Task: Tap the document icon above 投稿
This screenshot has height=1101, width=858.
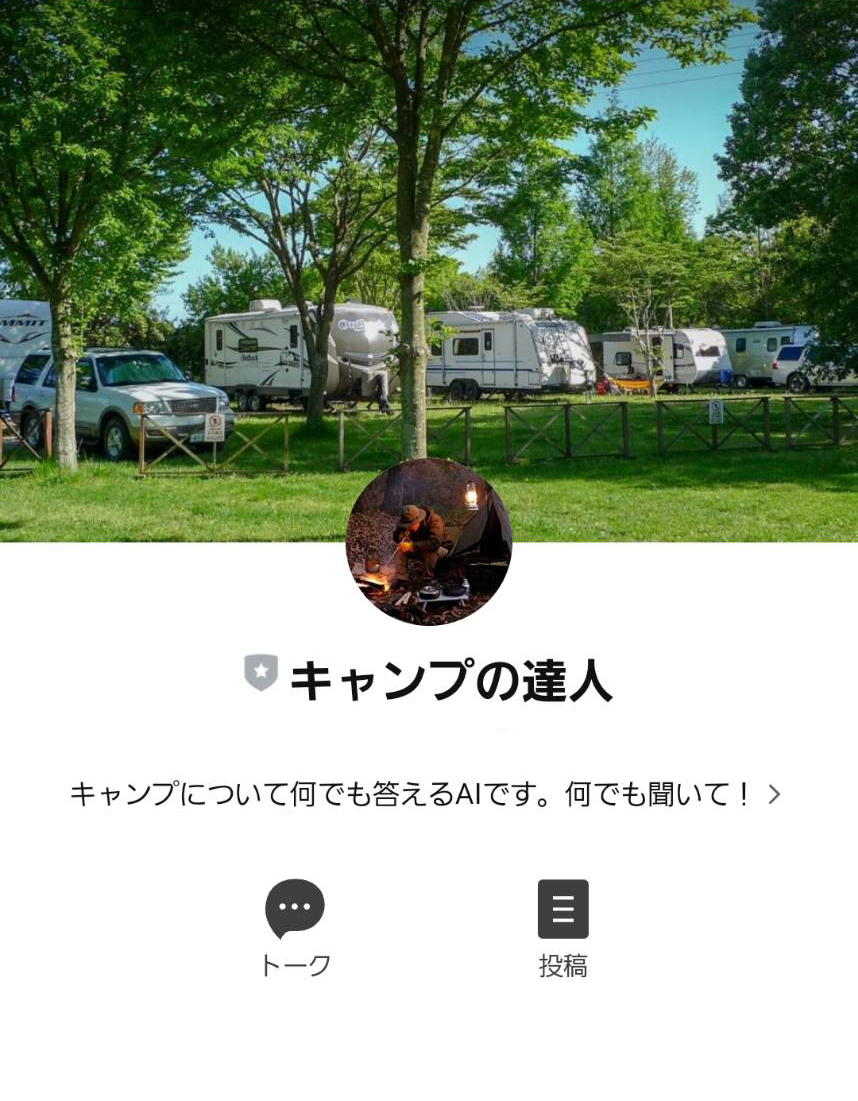Action: (563, 909)
